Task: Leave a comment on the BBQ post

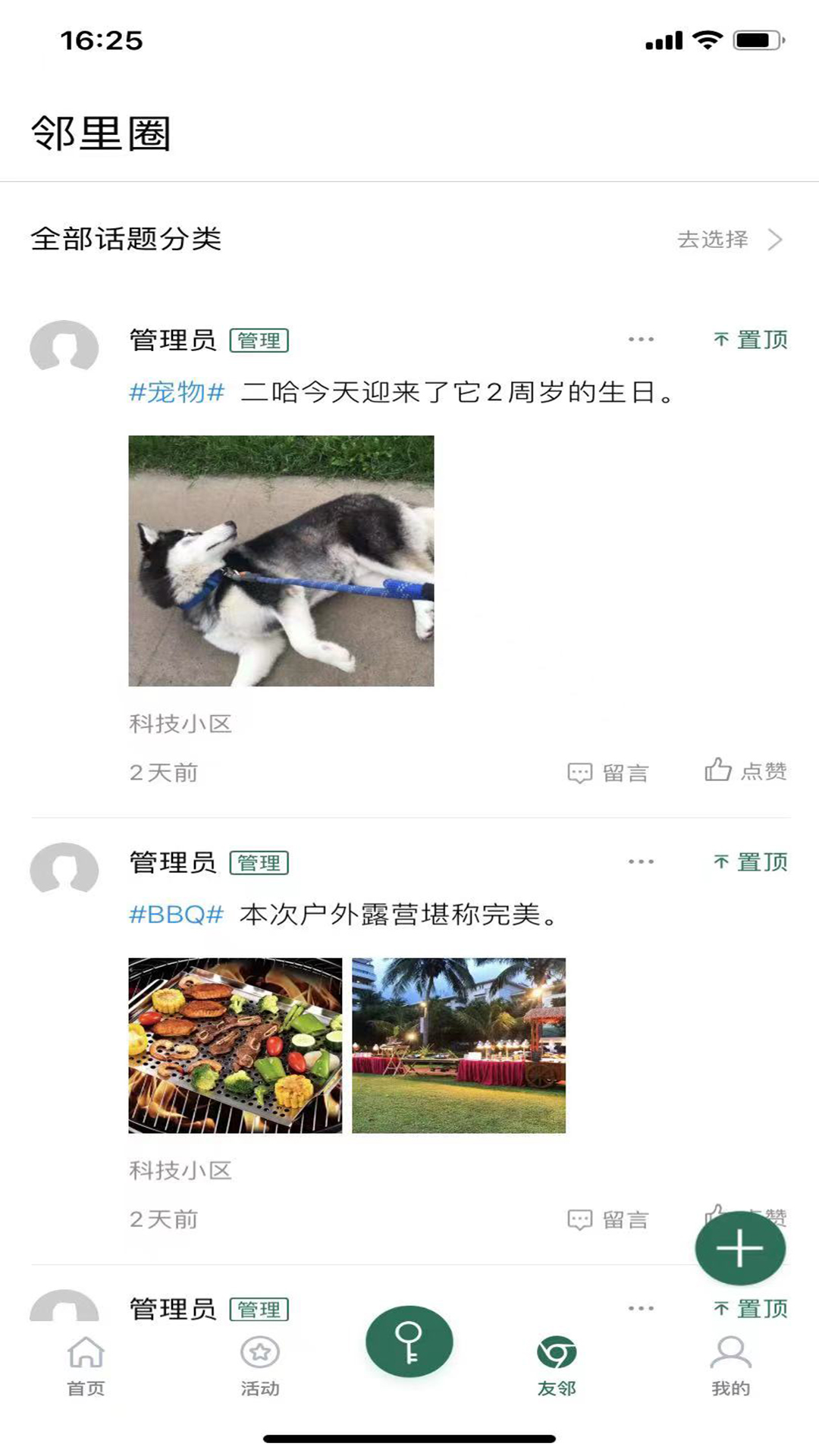Action: coord(608,1219)
